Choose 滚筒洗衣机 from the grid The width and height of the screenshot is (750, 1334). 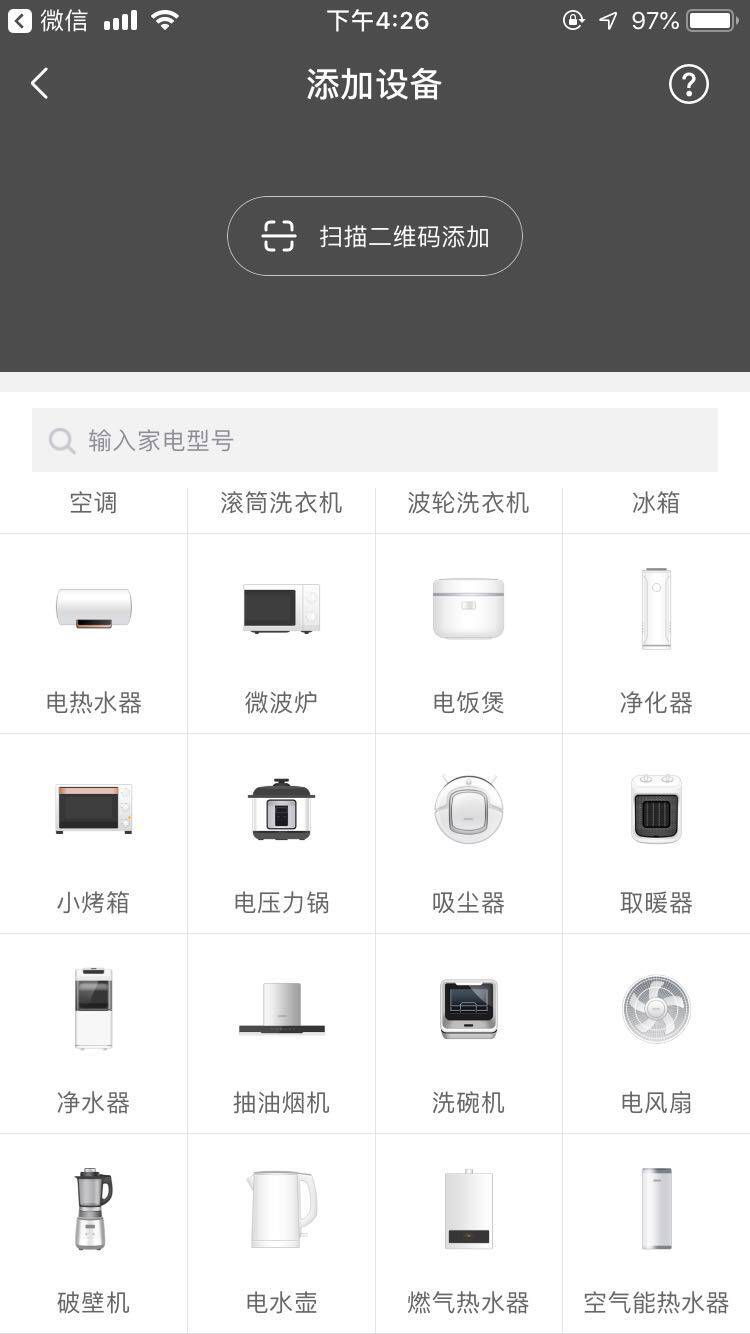(281, 503)
